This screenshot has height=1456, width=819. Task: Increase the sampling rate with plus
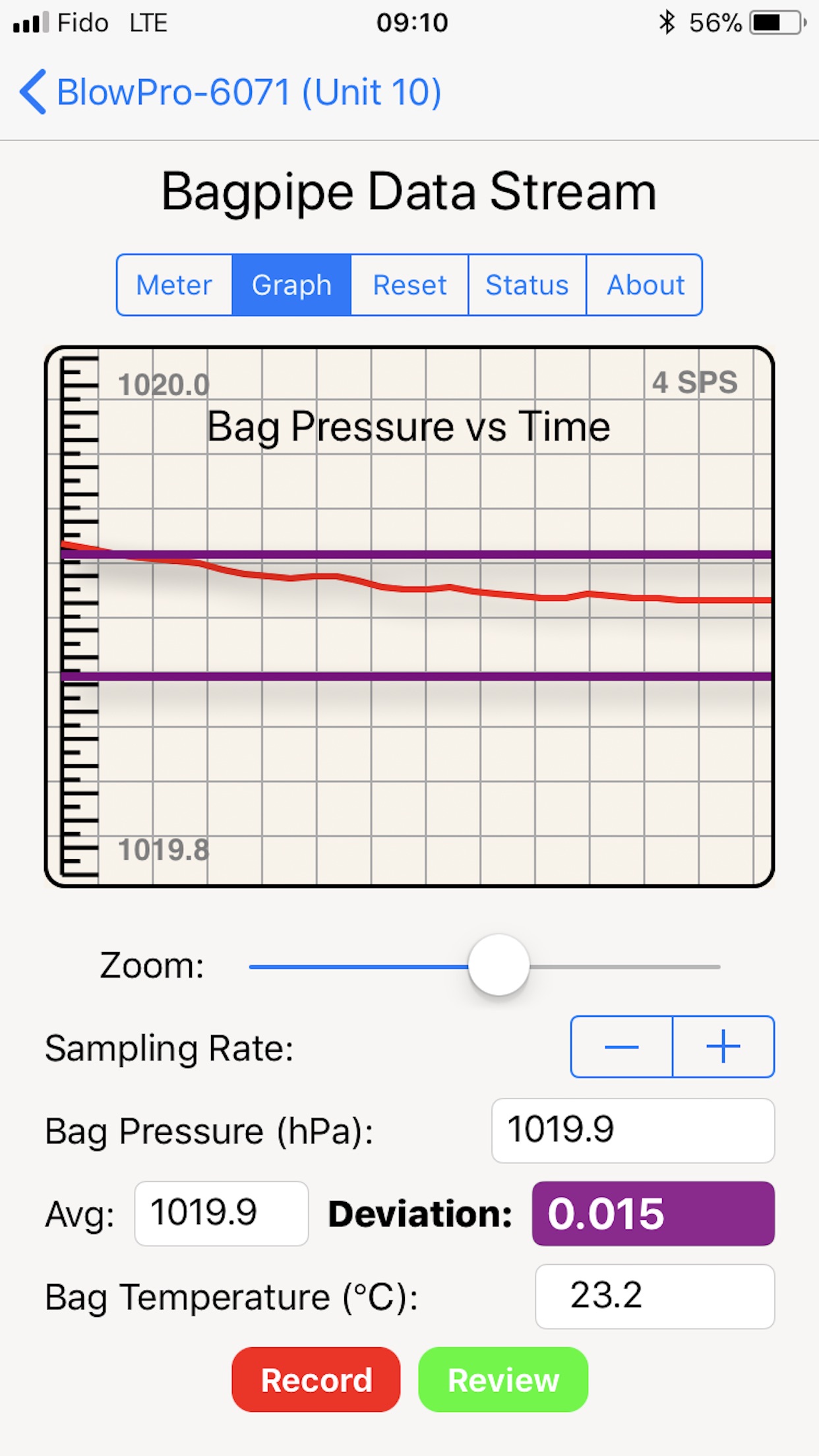click(723, 1047)
